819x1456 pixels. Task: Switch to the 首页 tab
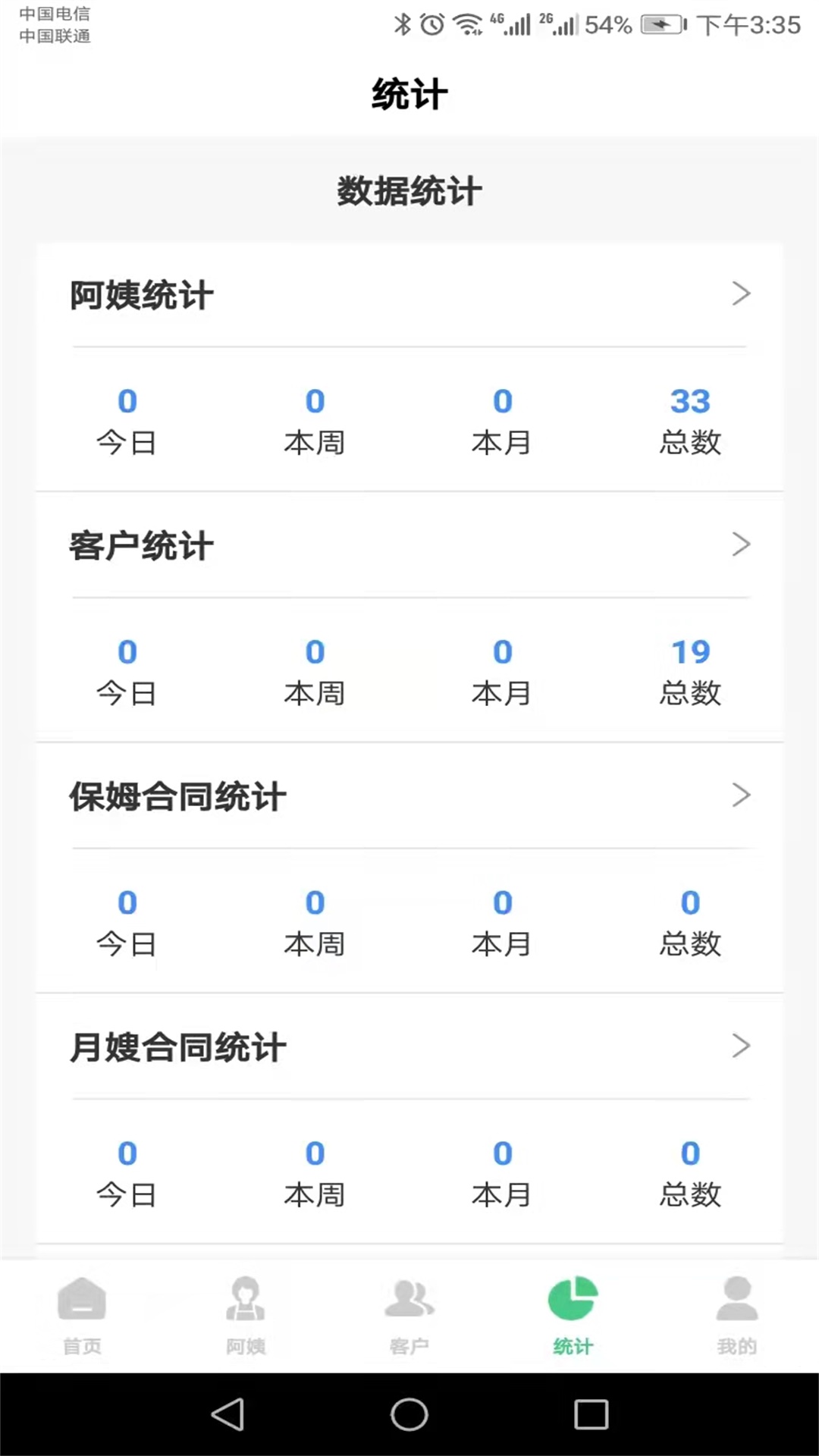[82, 1316]
